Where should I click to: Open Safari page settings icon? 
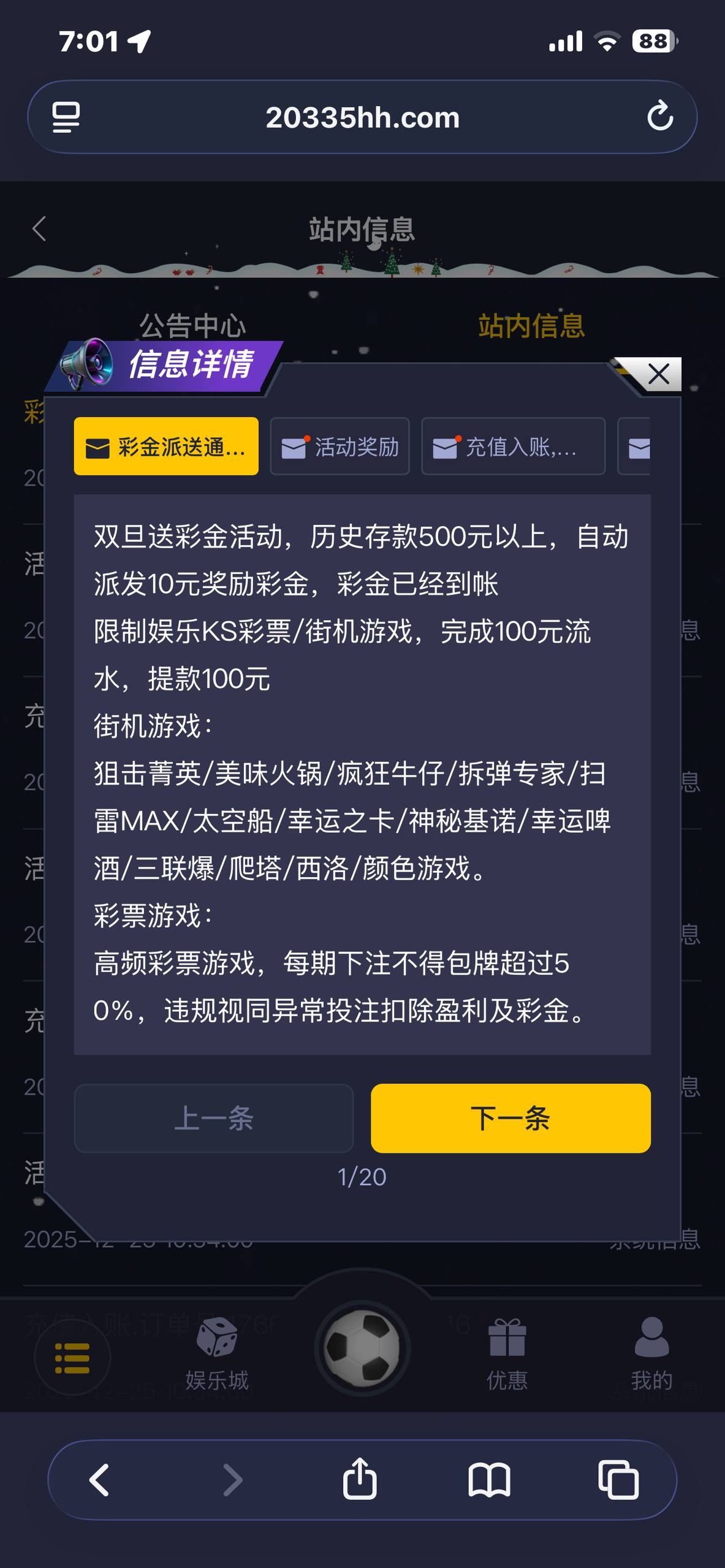coord(66,116)
